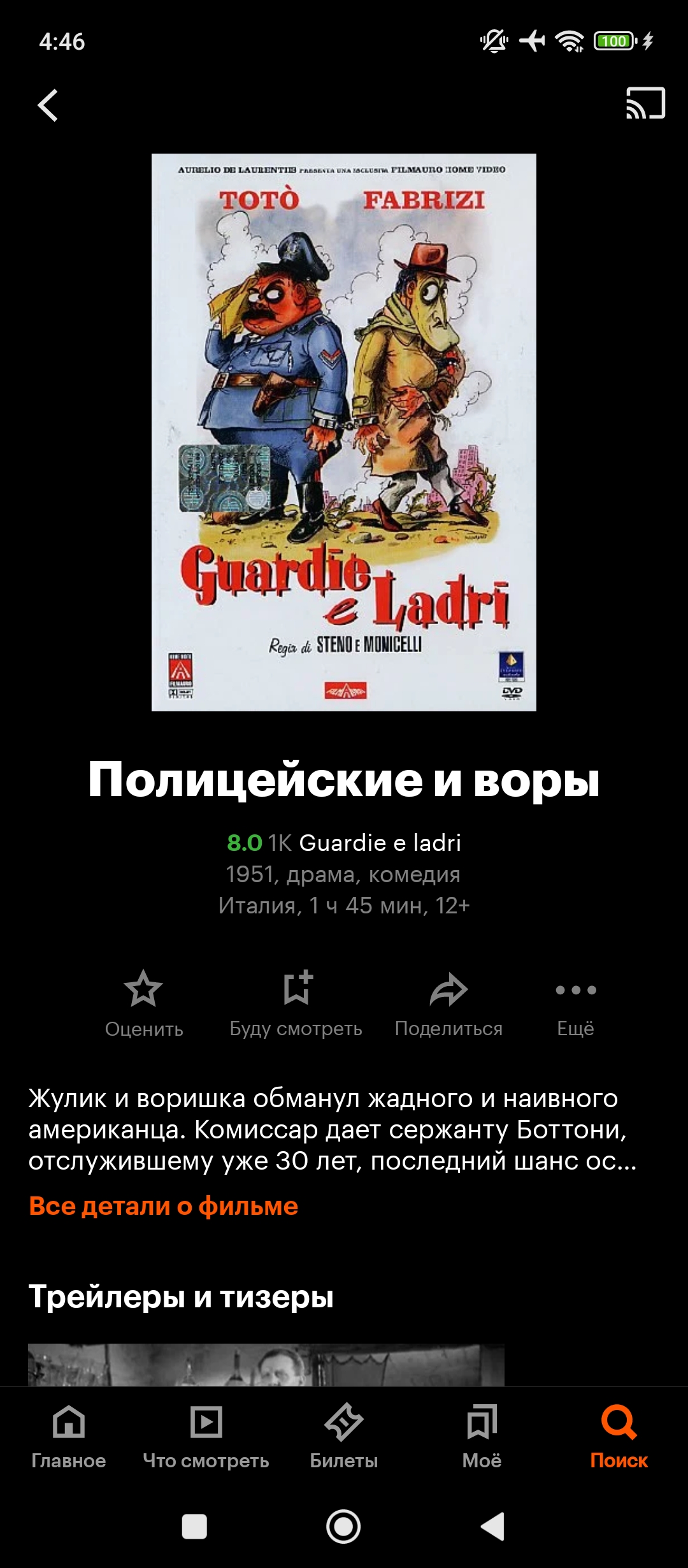The image size is (688, 1568).
Task: Share the film via Поделиться
Action: 448,1001
